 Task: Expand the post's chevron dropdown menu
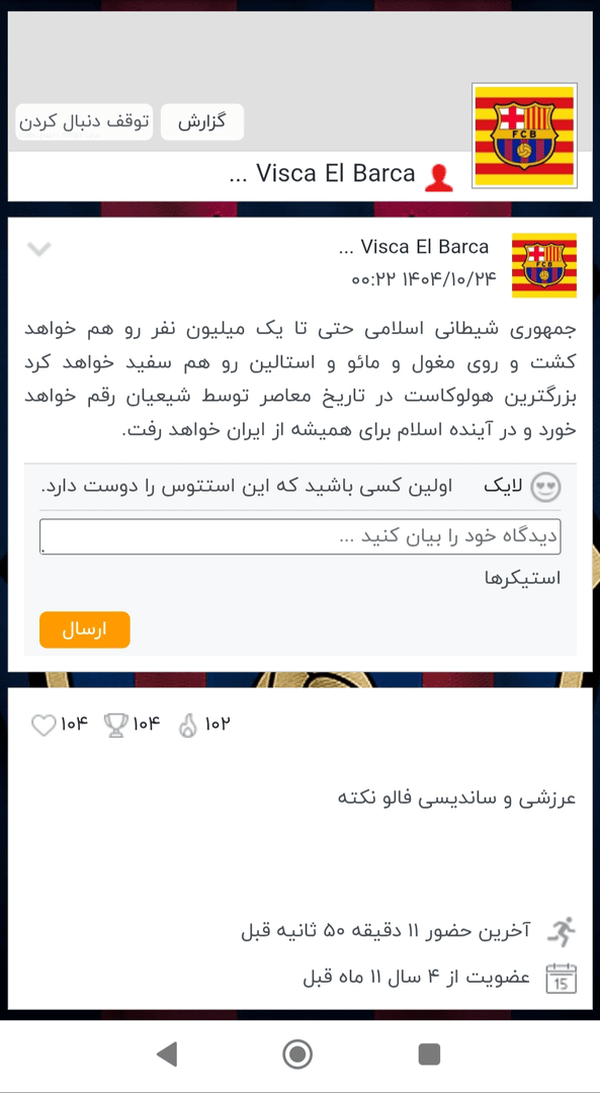pos(39,249)
